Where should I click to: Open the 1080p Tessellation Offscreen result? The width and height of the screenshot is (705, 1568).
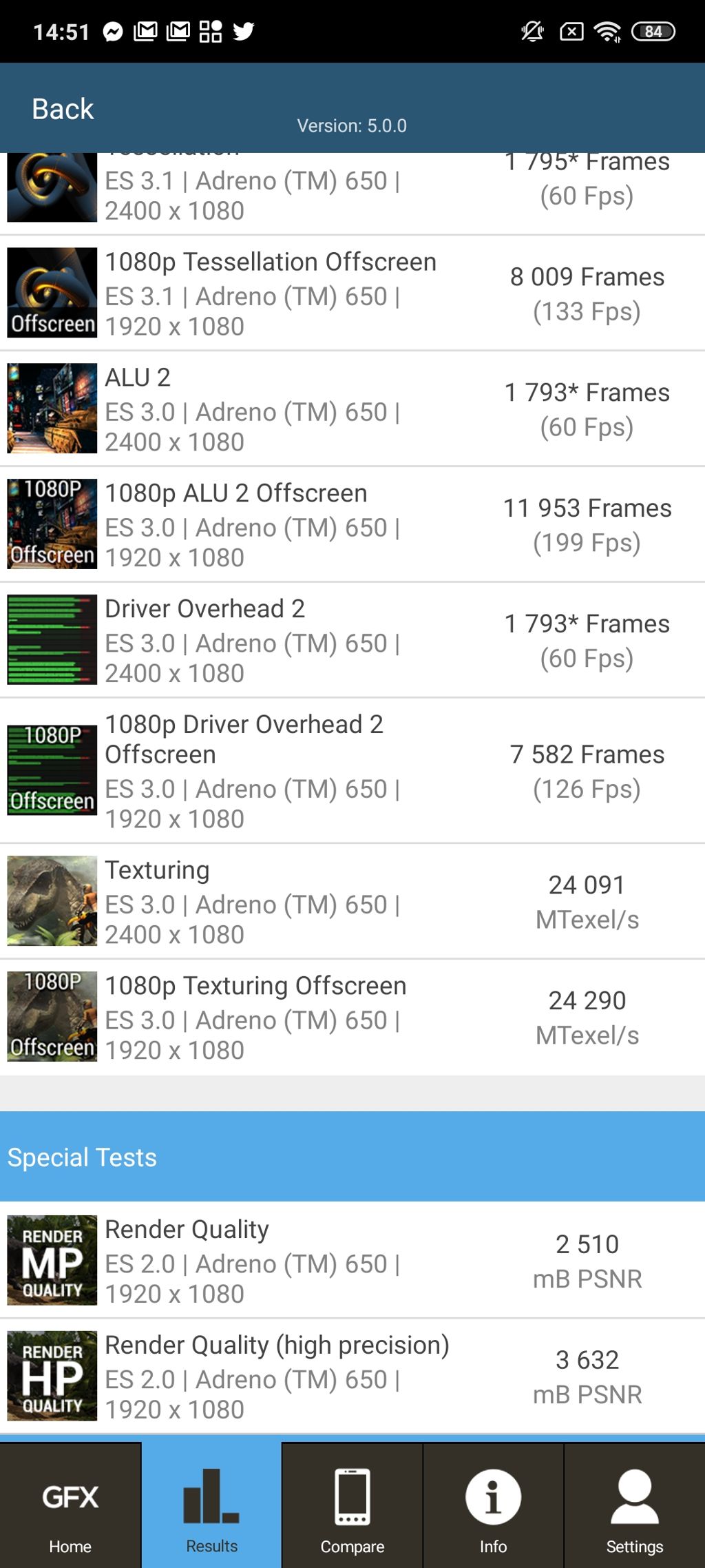click(351, 293)
